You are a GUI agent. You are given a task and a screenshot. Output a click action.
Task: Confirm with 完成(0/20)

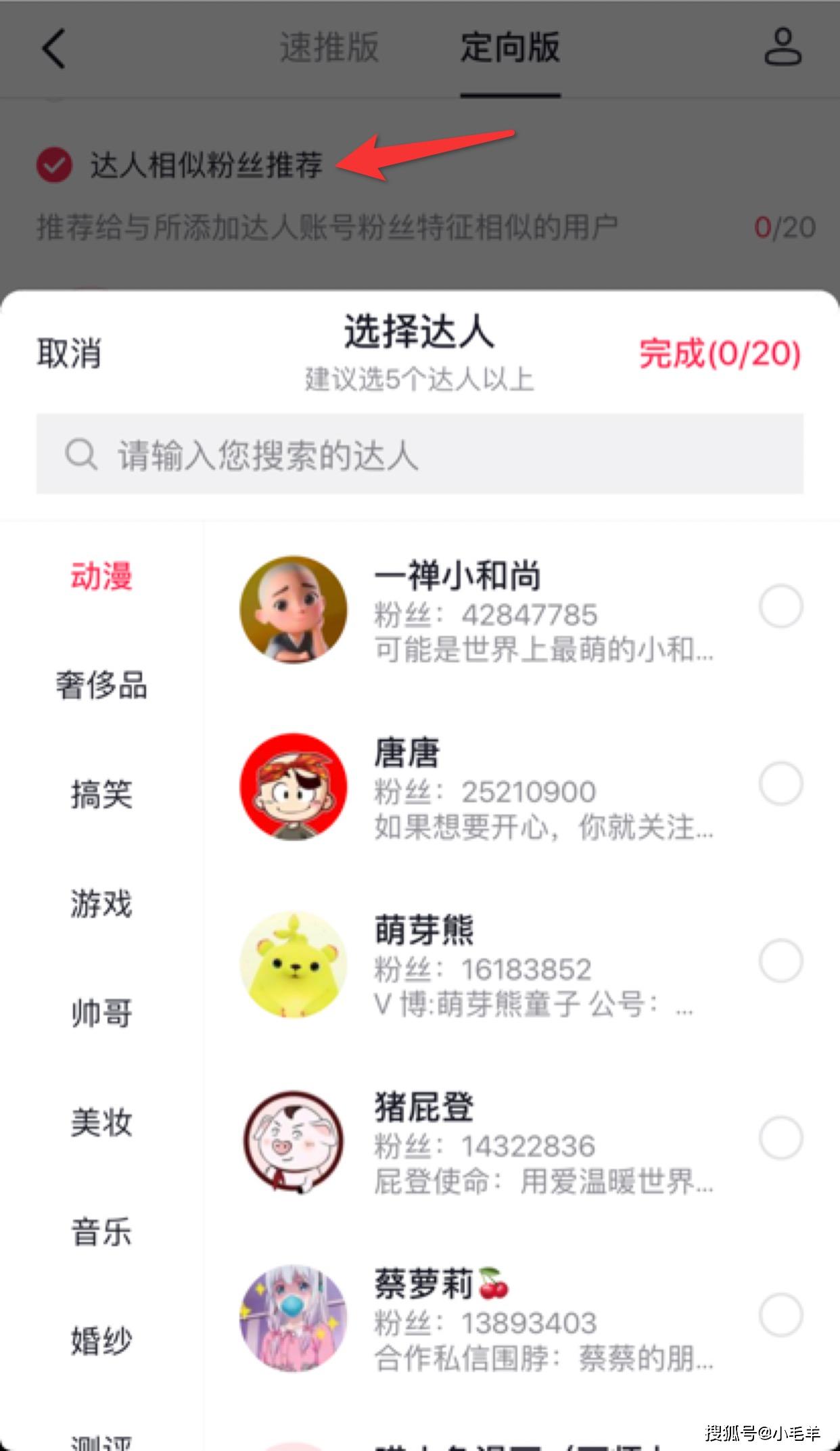click(x=720, y=353)
